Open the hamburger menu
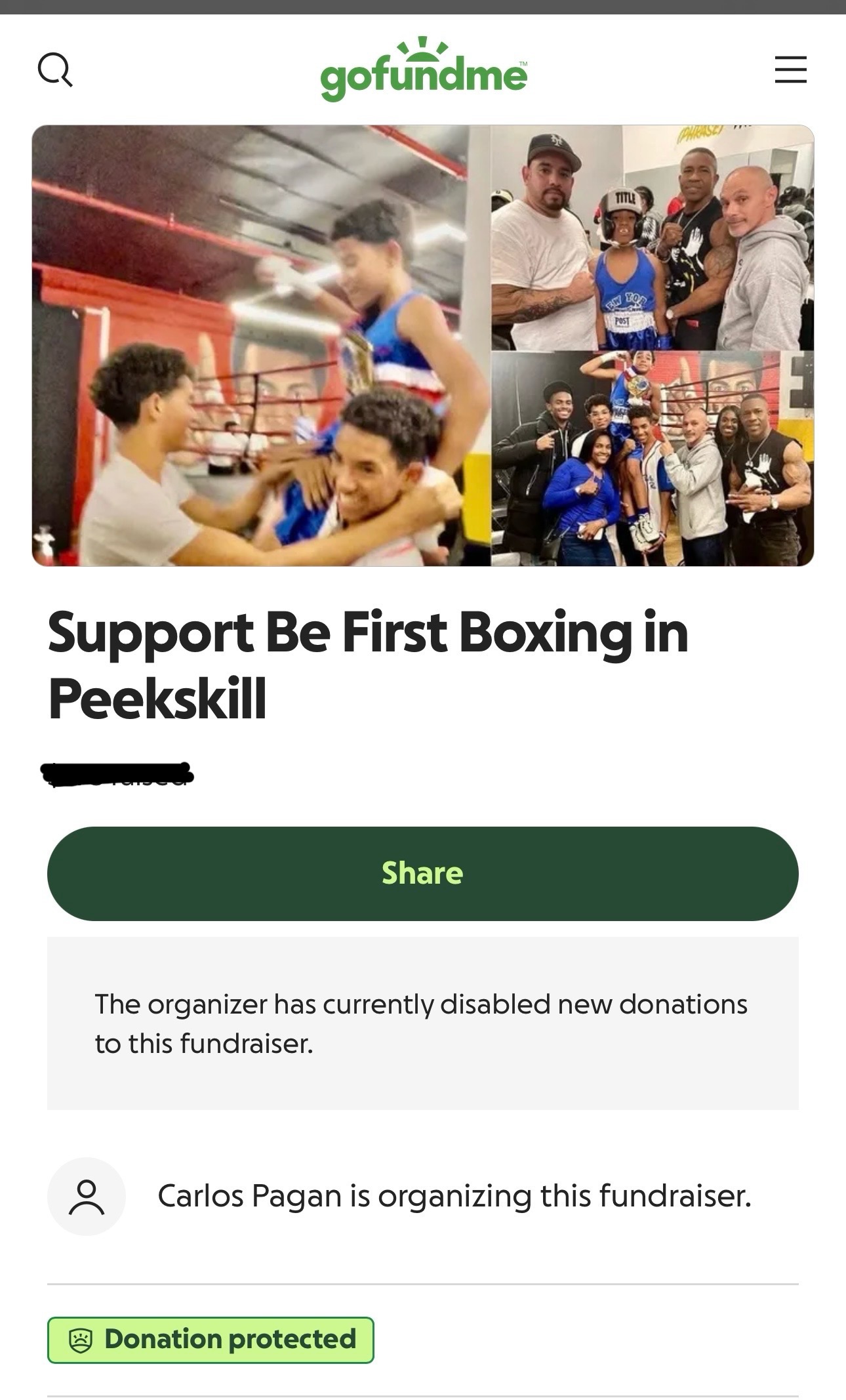 coord(790,70)
